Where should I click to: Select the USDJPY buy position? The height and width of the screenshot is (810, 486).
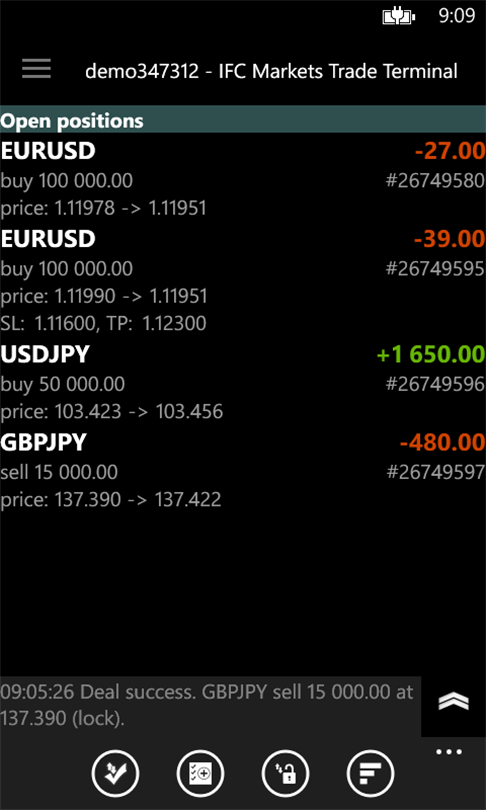coord(243,383)
